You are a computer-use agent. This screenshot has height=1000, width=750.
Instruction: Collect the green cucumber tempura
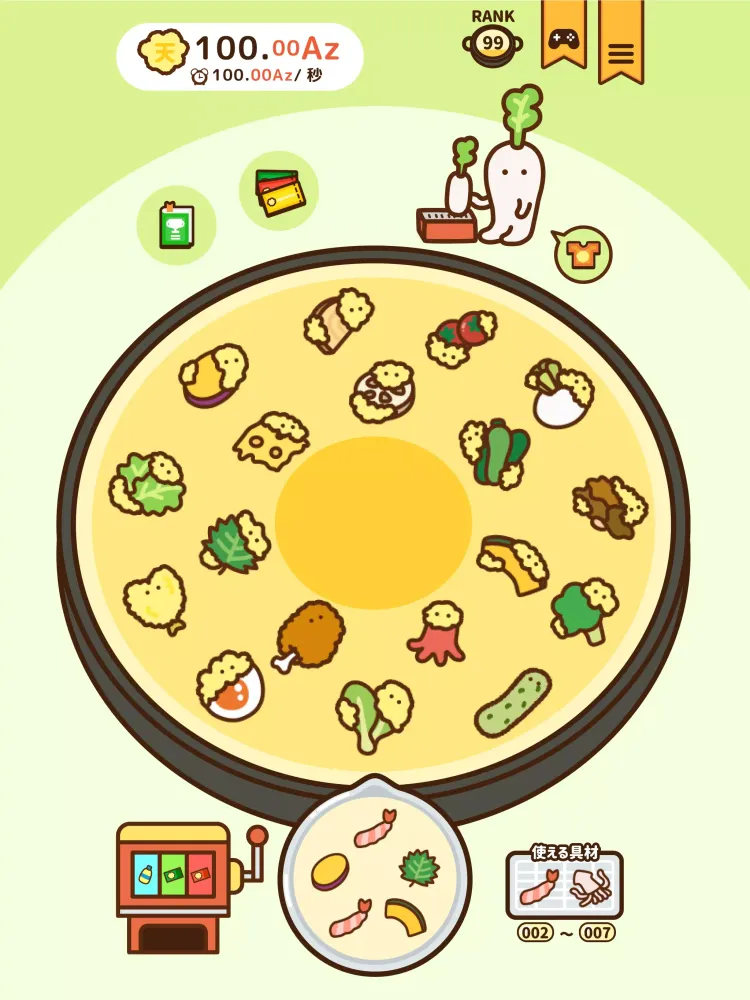tap(512, 702)
